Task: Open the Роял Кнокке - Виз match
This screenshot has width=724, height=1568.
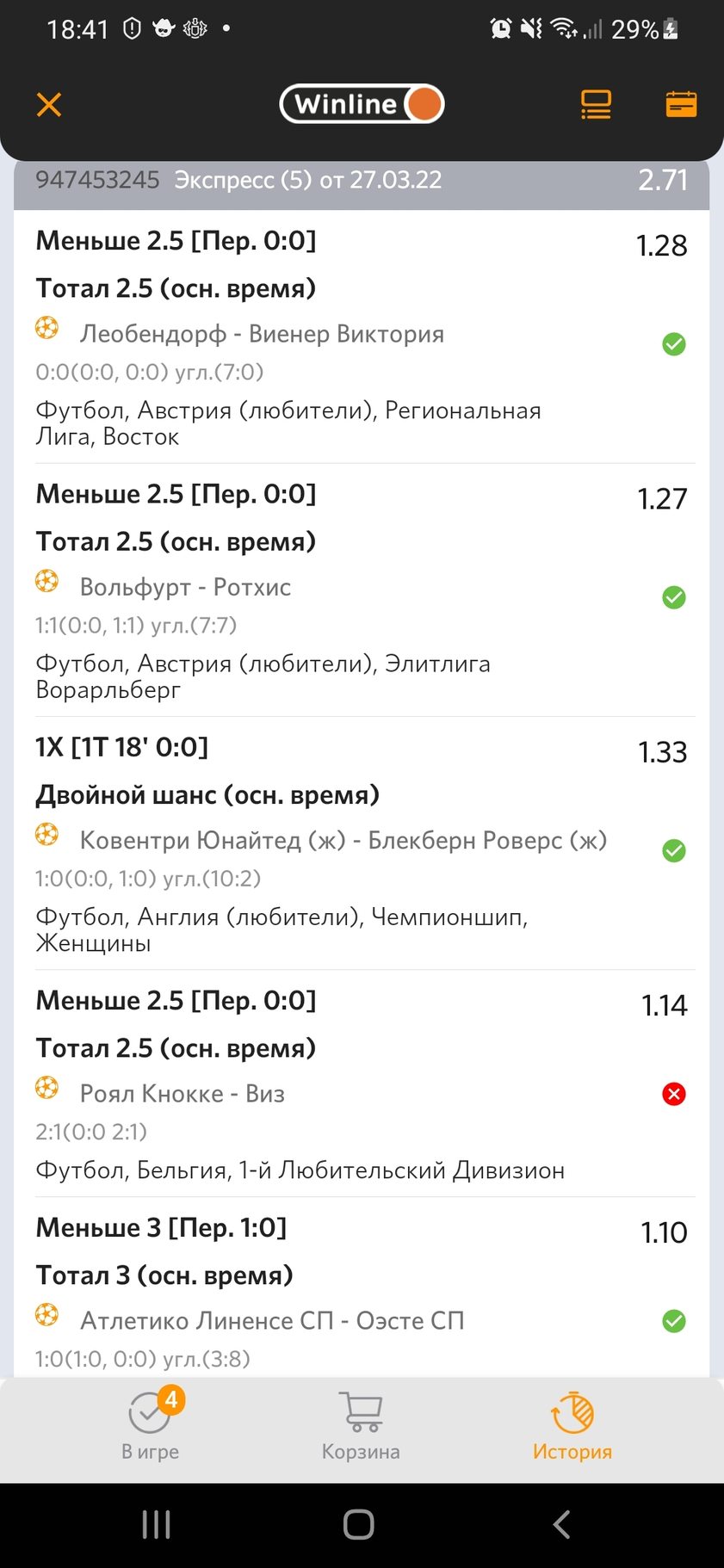Action: 183,1094
